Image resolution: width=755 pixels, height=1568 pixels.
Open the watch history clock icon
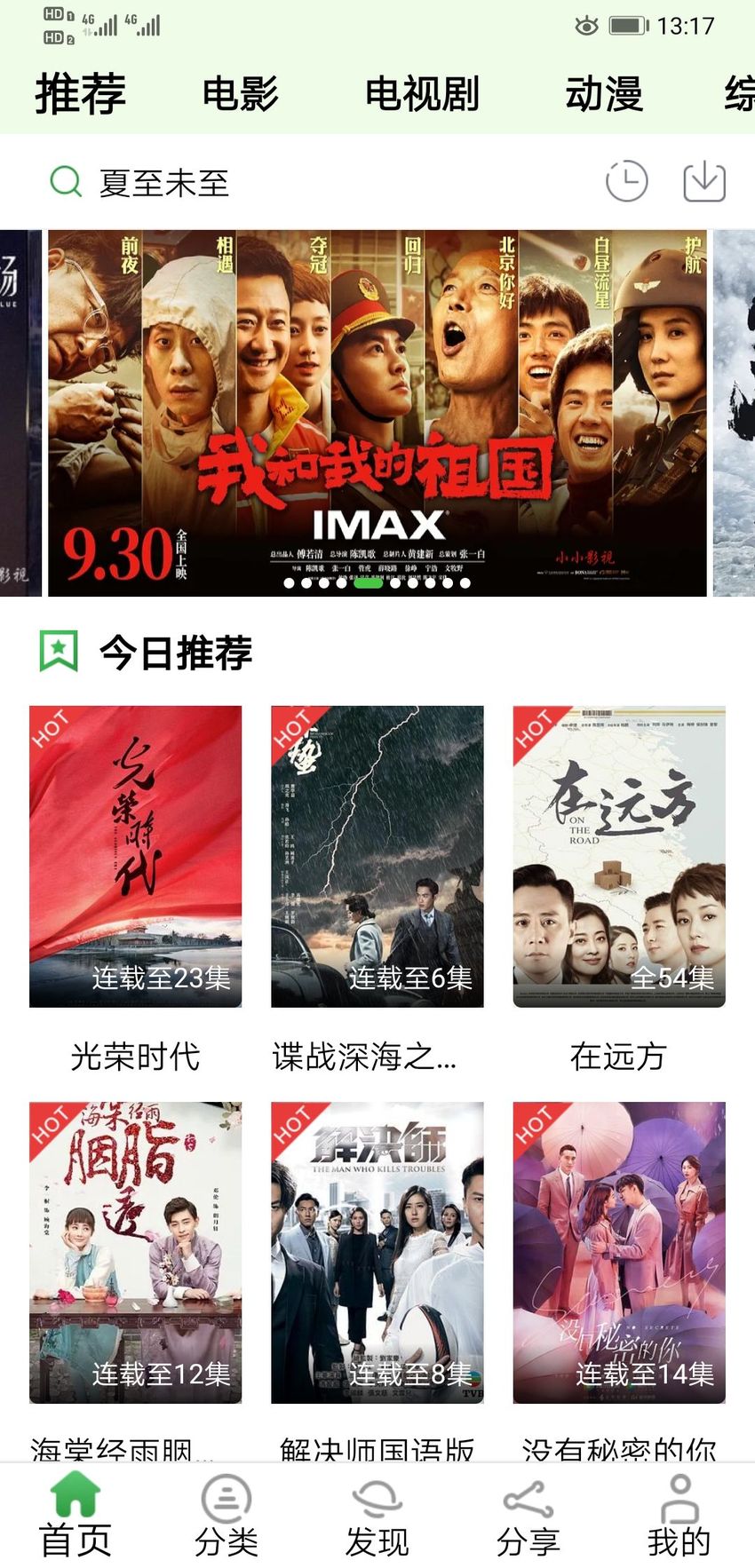pos(626,182)
